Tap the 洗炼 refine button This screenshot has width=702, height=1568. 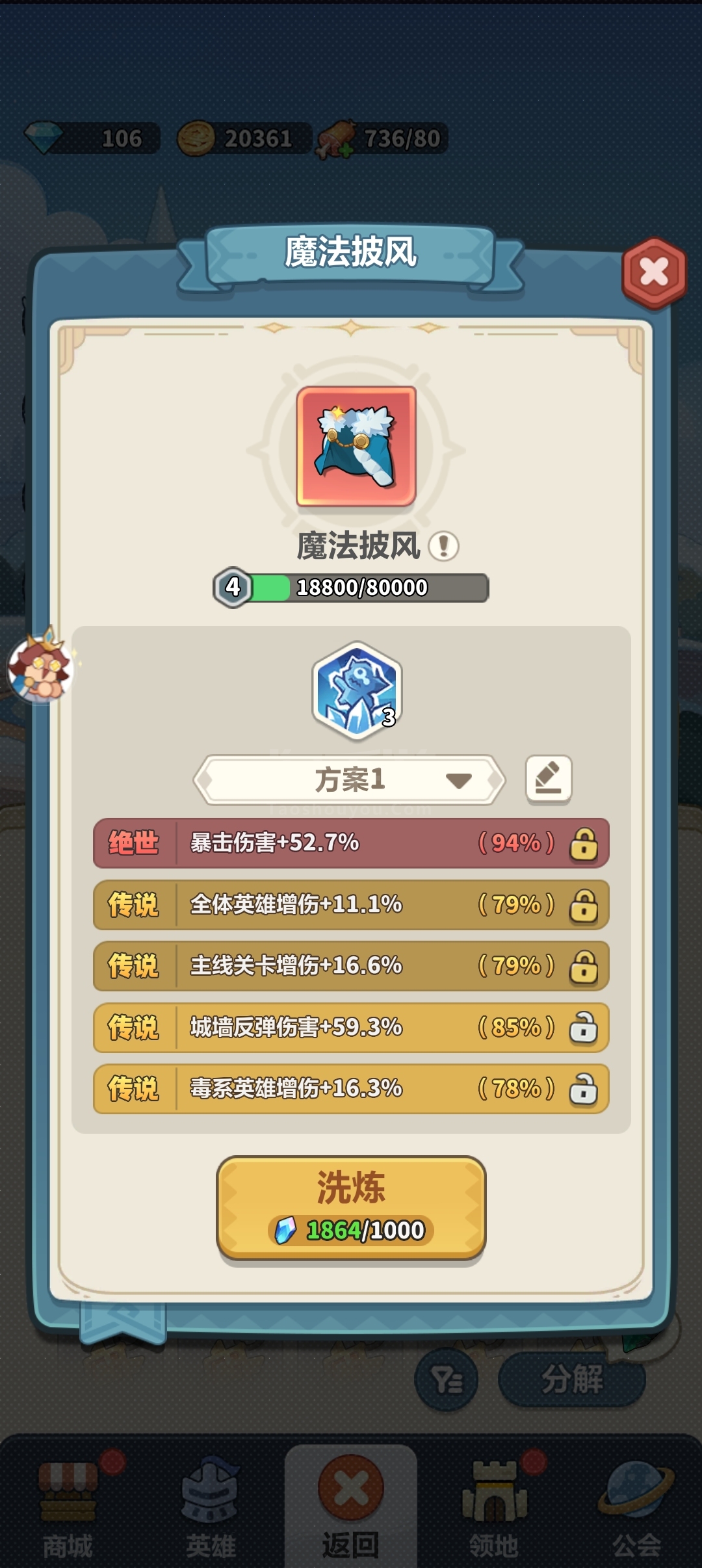(x=351, y=1208)
